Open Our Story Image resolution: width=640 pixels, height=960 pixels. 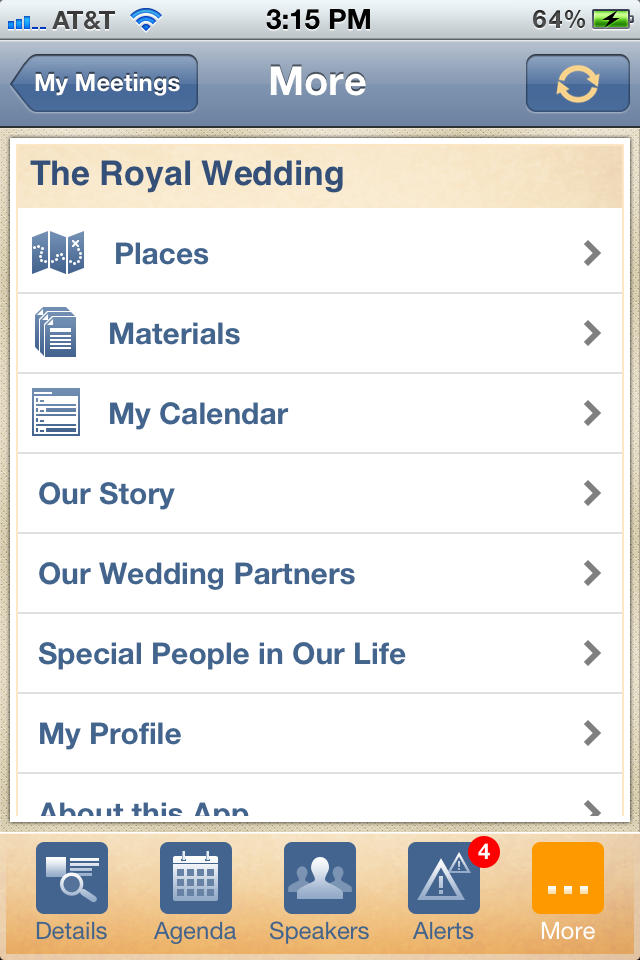tap(319, 494)
